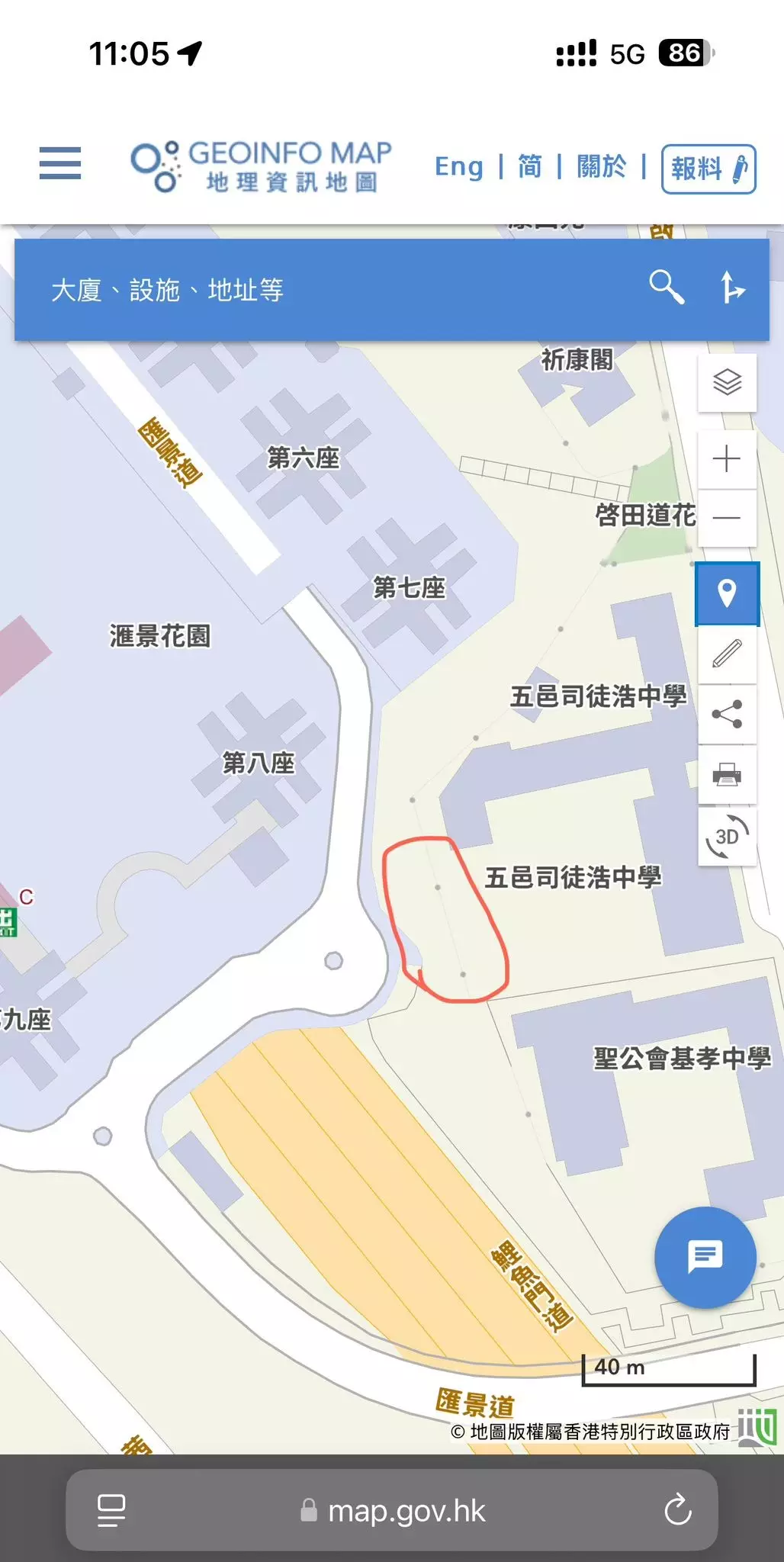Share the current map view
Screen dimensions: 784x1562
(727, 715)
